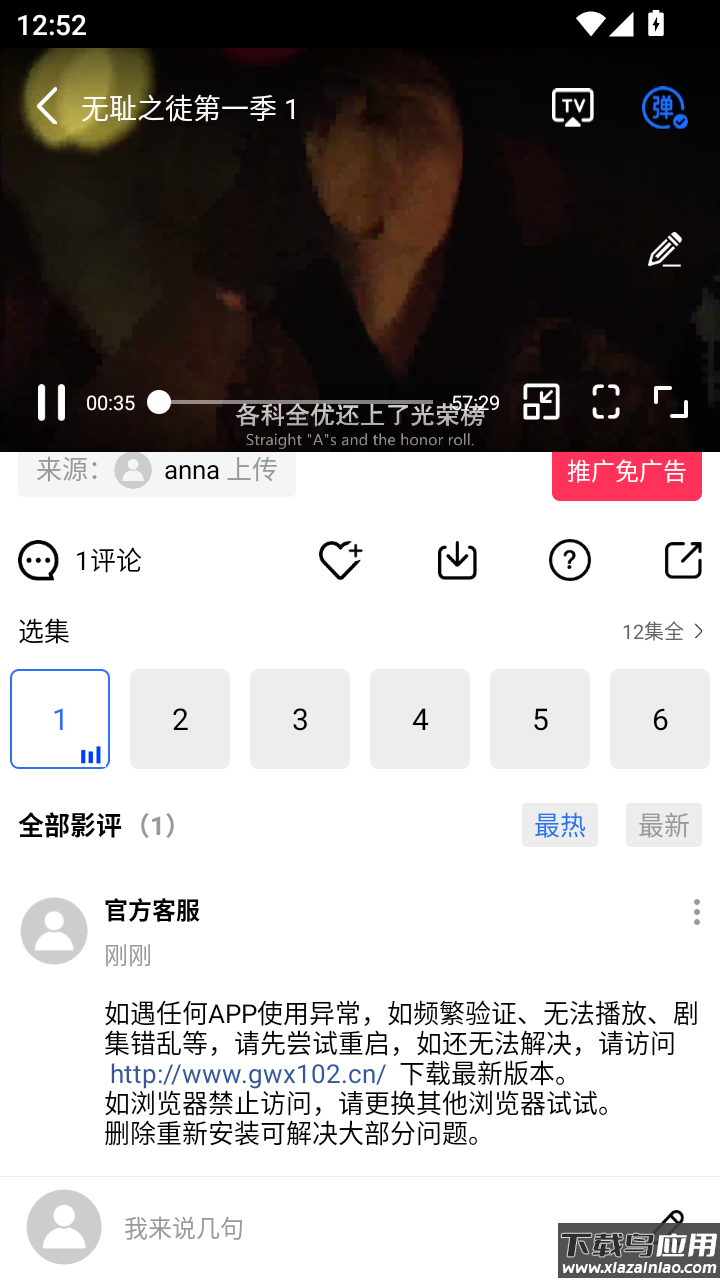720x1280 pixels.
Task: Pause the video playback
Action: [52, 402]
